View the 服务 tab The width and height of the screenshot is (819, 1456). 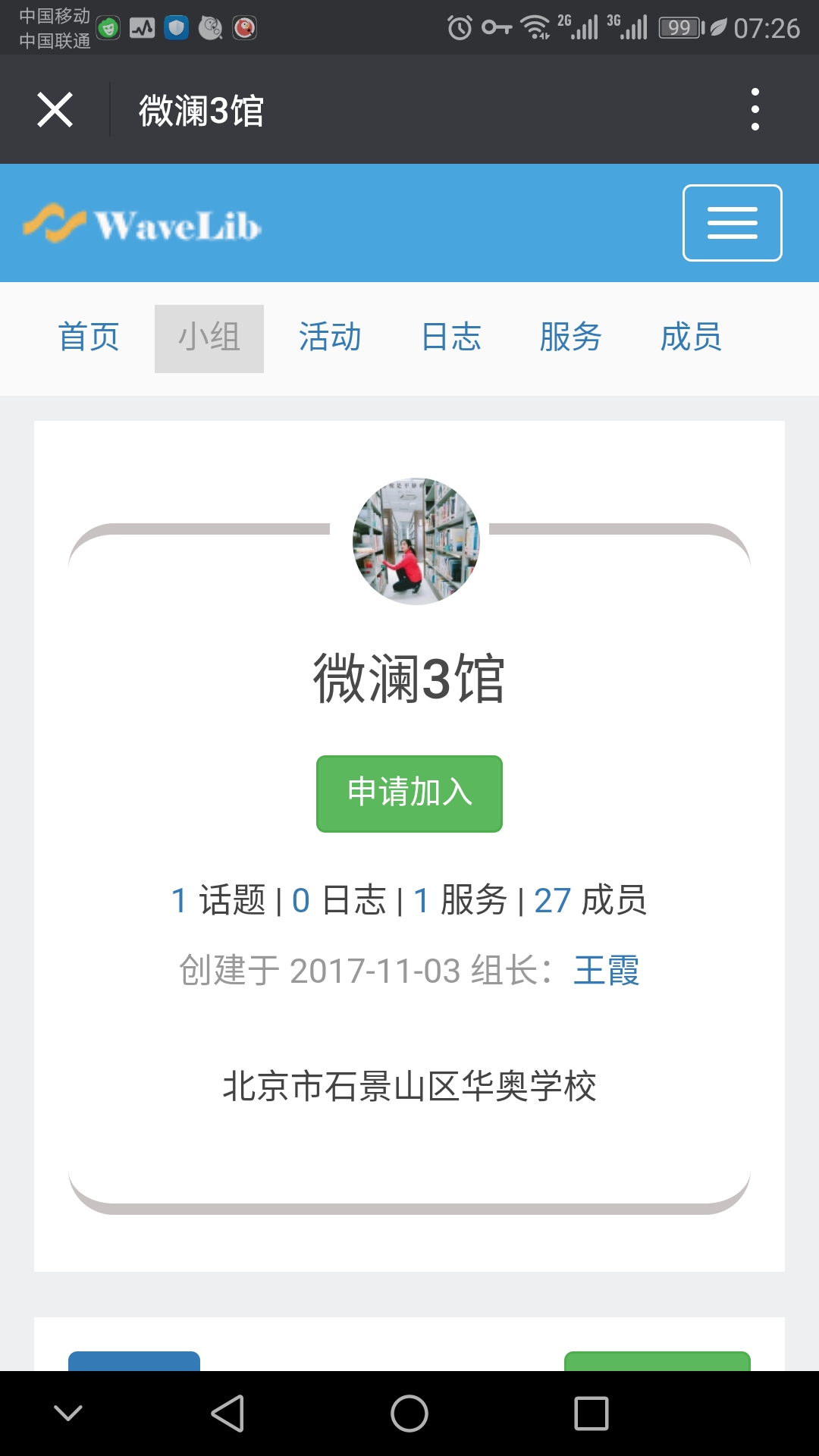pyautogui.click(x=570, y=337)
